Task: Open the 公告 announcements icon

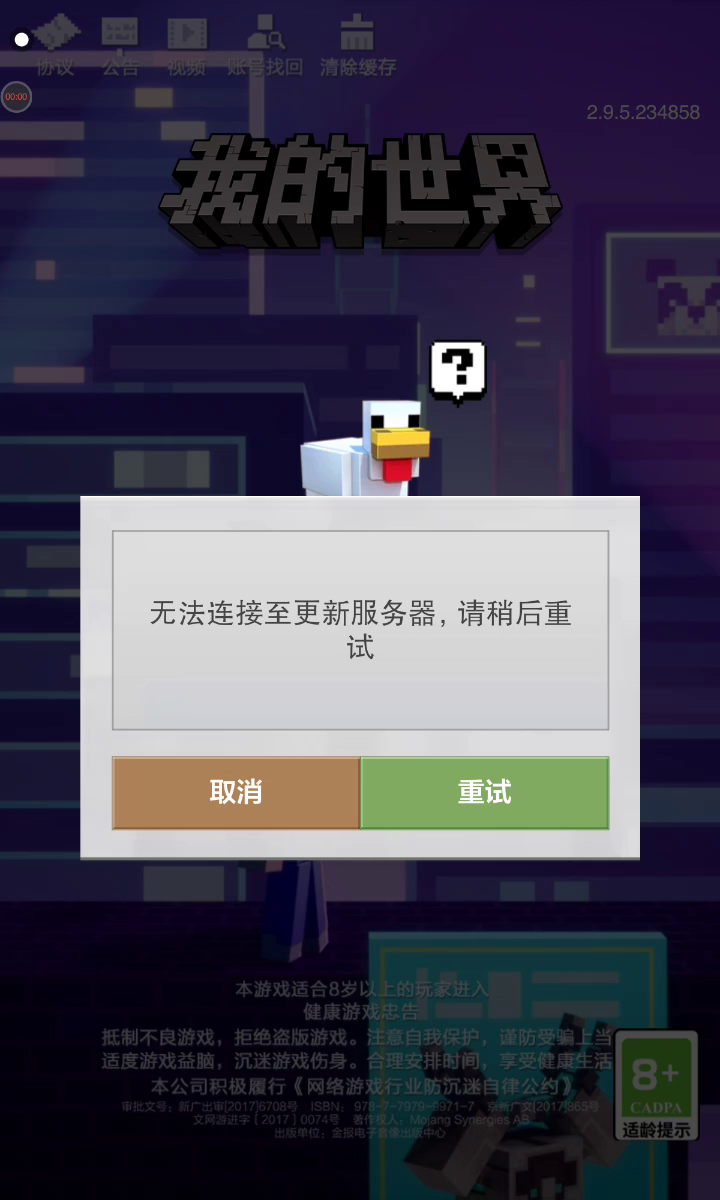Action: point(120,45)
